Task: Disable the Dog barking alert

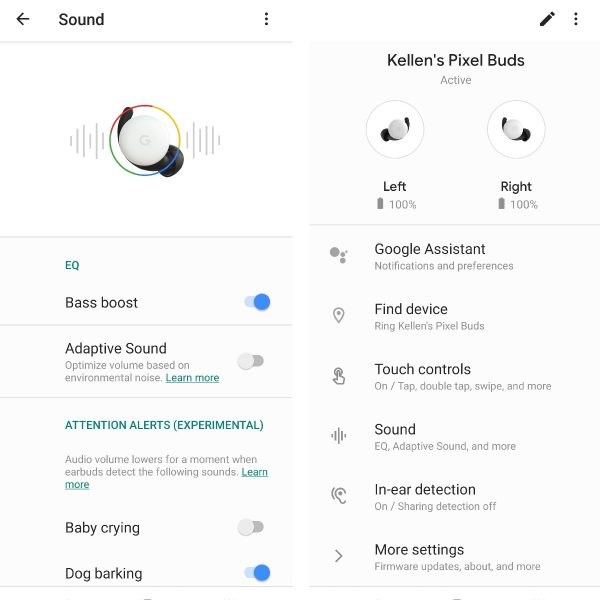Action: tap(257, 573)
